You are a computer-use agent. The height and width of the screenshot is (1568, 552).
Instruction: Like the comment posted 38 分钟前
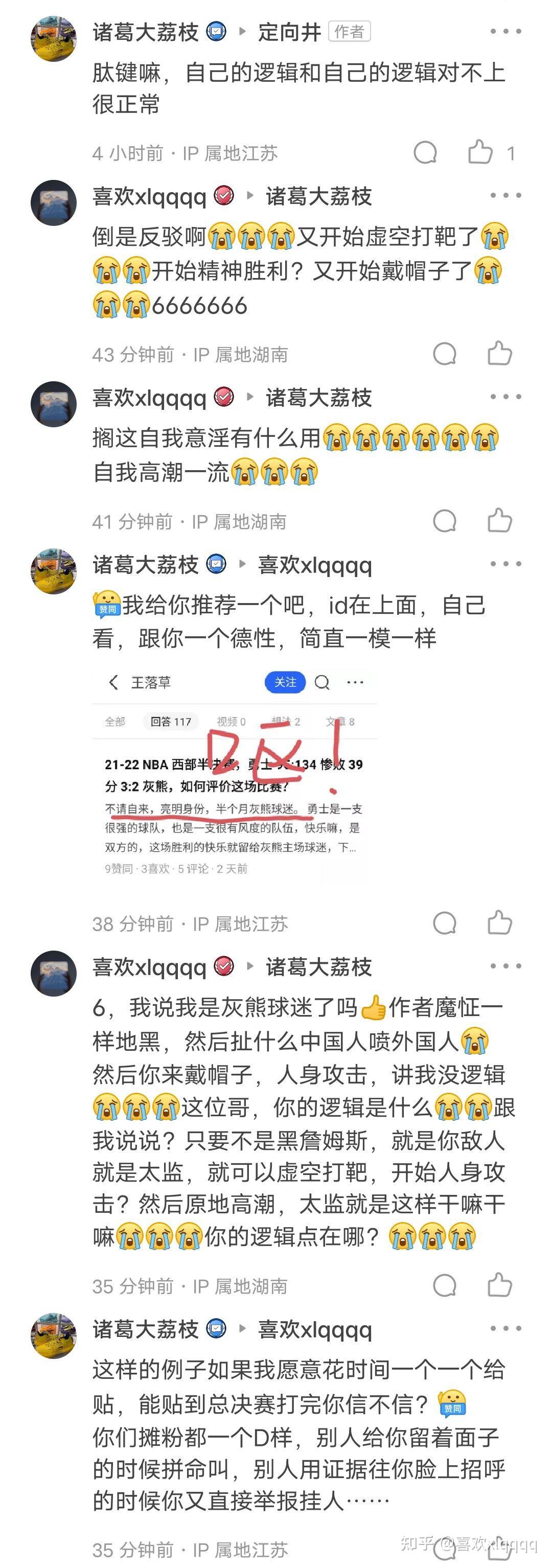click(x=500, y=923)
